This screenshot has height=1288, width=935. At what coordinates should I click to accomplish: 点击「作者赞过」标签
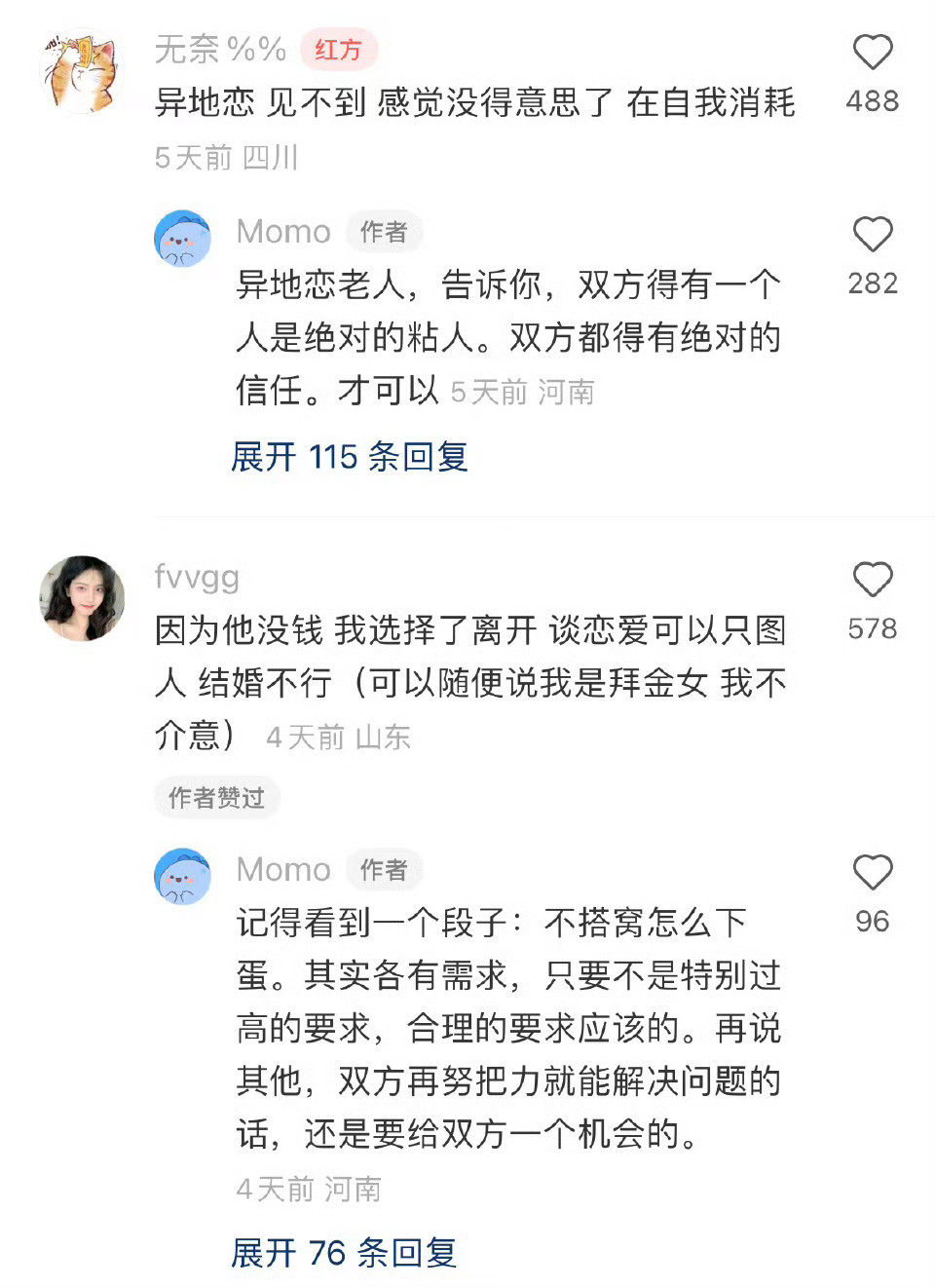pos(216,797)
